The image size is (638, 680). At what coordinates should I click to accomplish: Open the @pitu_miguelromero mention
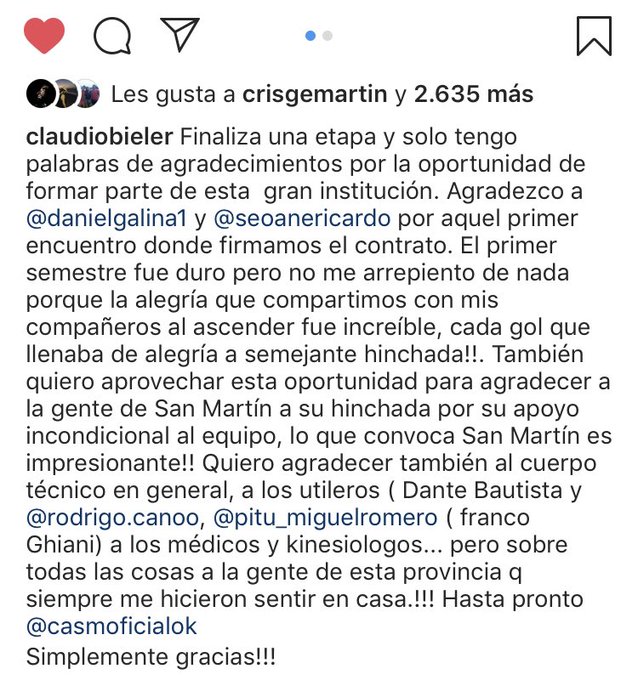click(x=325, y=518)
